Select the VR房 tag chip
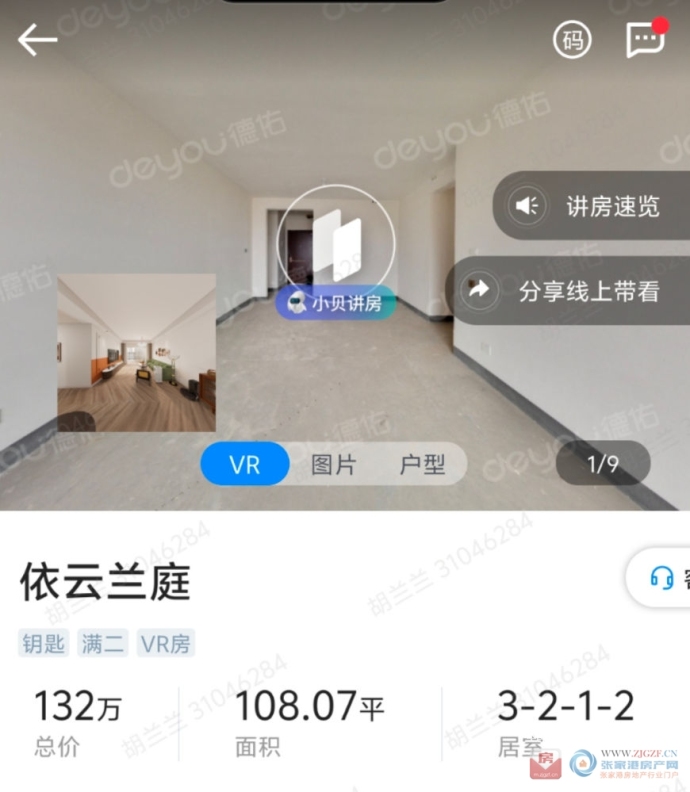This screenshot has width=690, height=792. 165,643
